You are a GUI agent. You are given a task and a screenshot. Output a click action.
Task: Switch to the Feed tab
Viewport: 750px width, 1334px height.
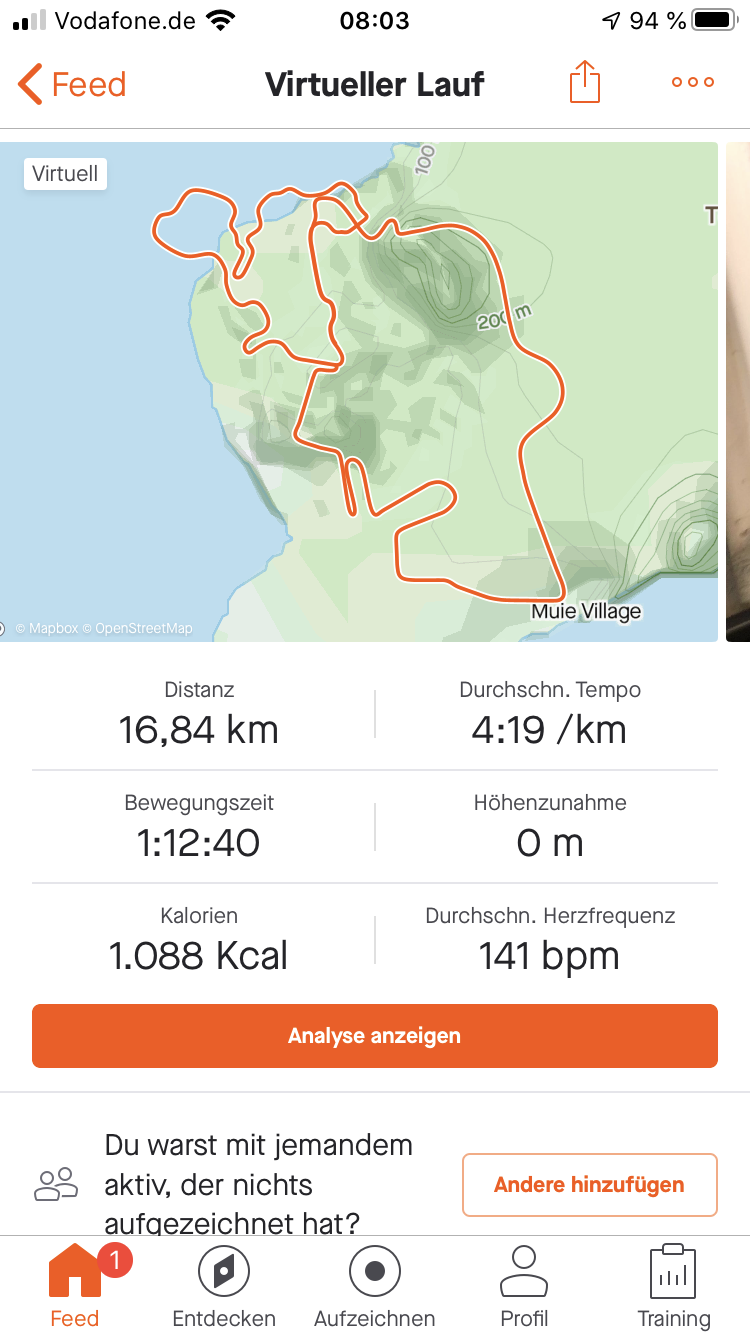(x=75, y=1285)
